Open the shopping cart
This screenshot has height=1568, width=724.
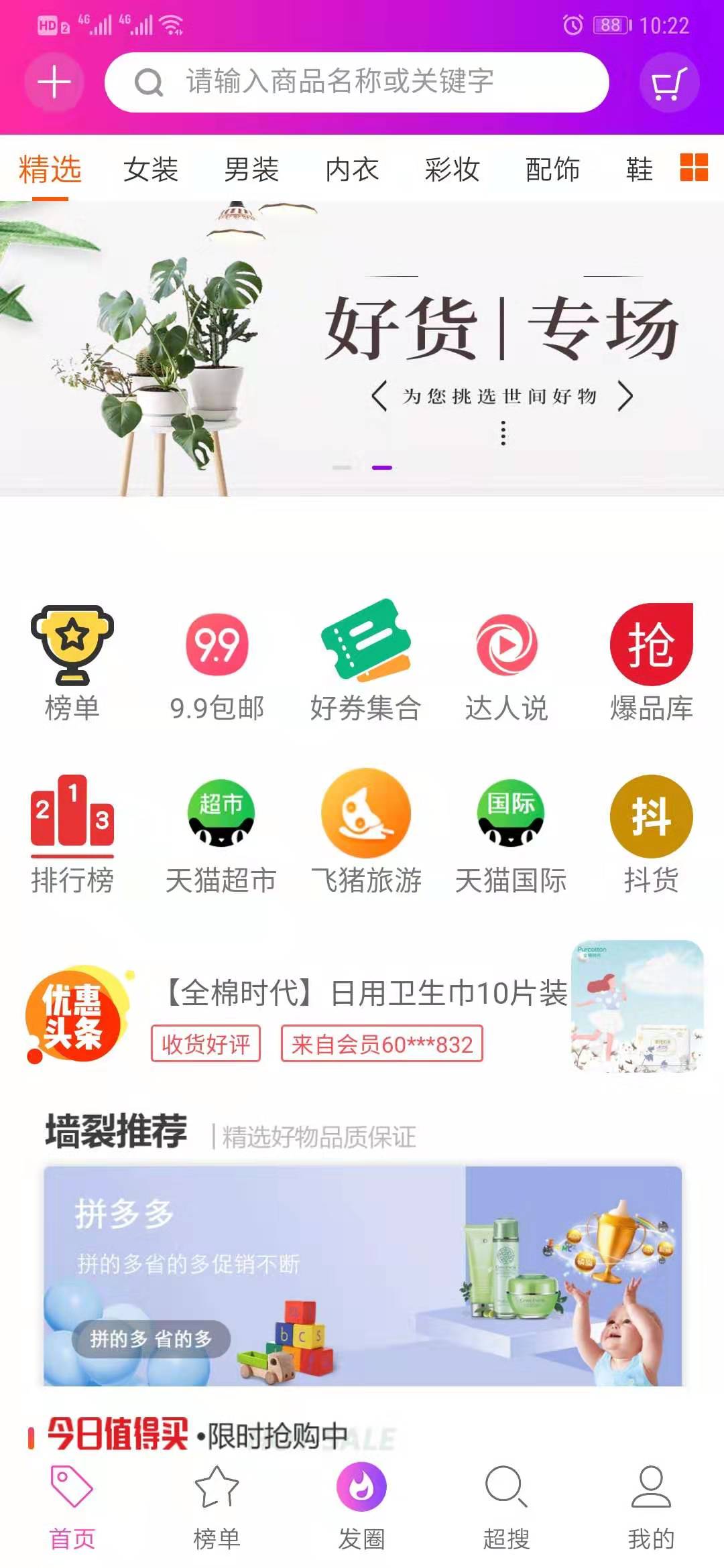(x=669, y=83)
